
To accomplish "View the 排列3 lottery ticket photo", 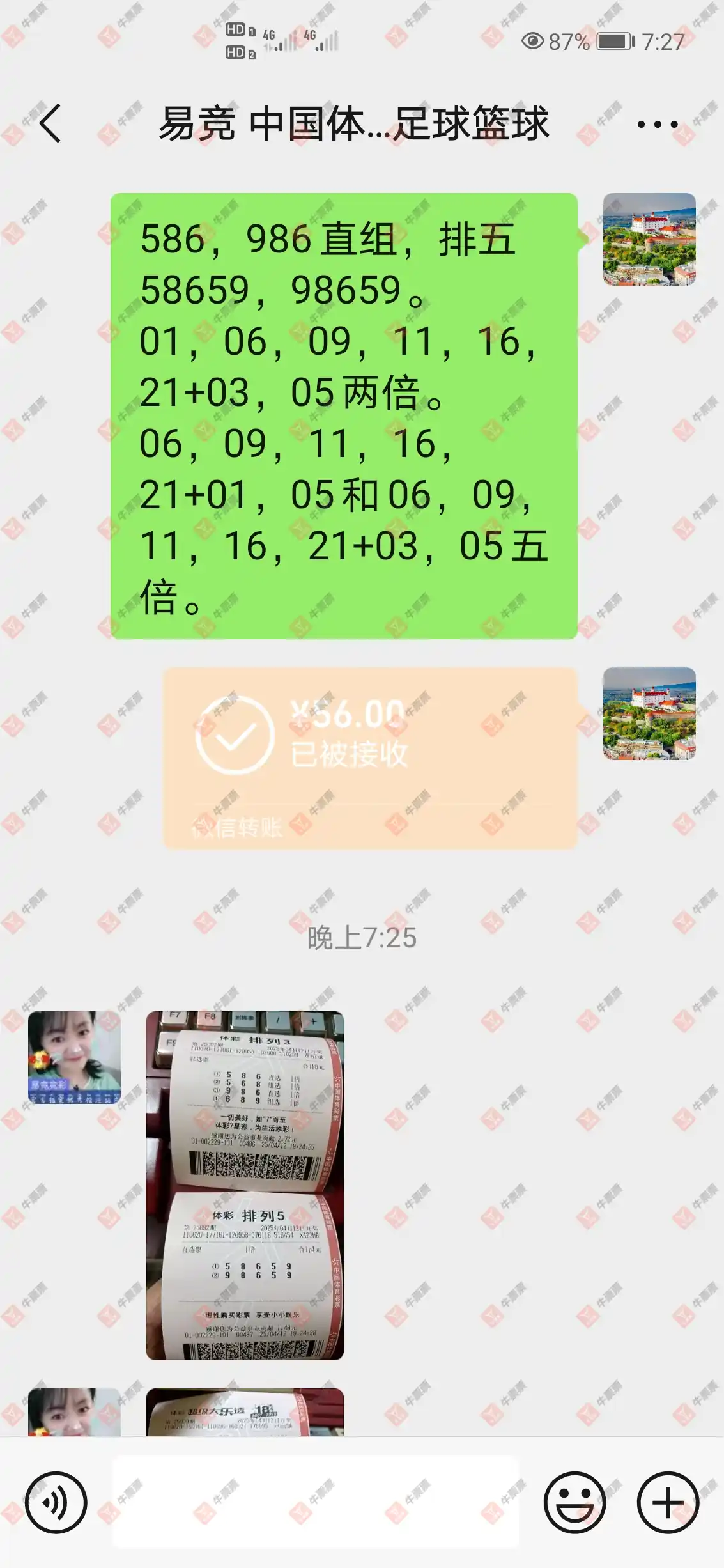I will click(245, 1185).
